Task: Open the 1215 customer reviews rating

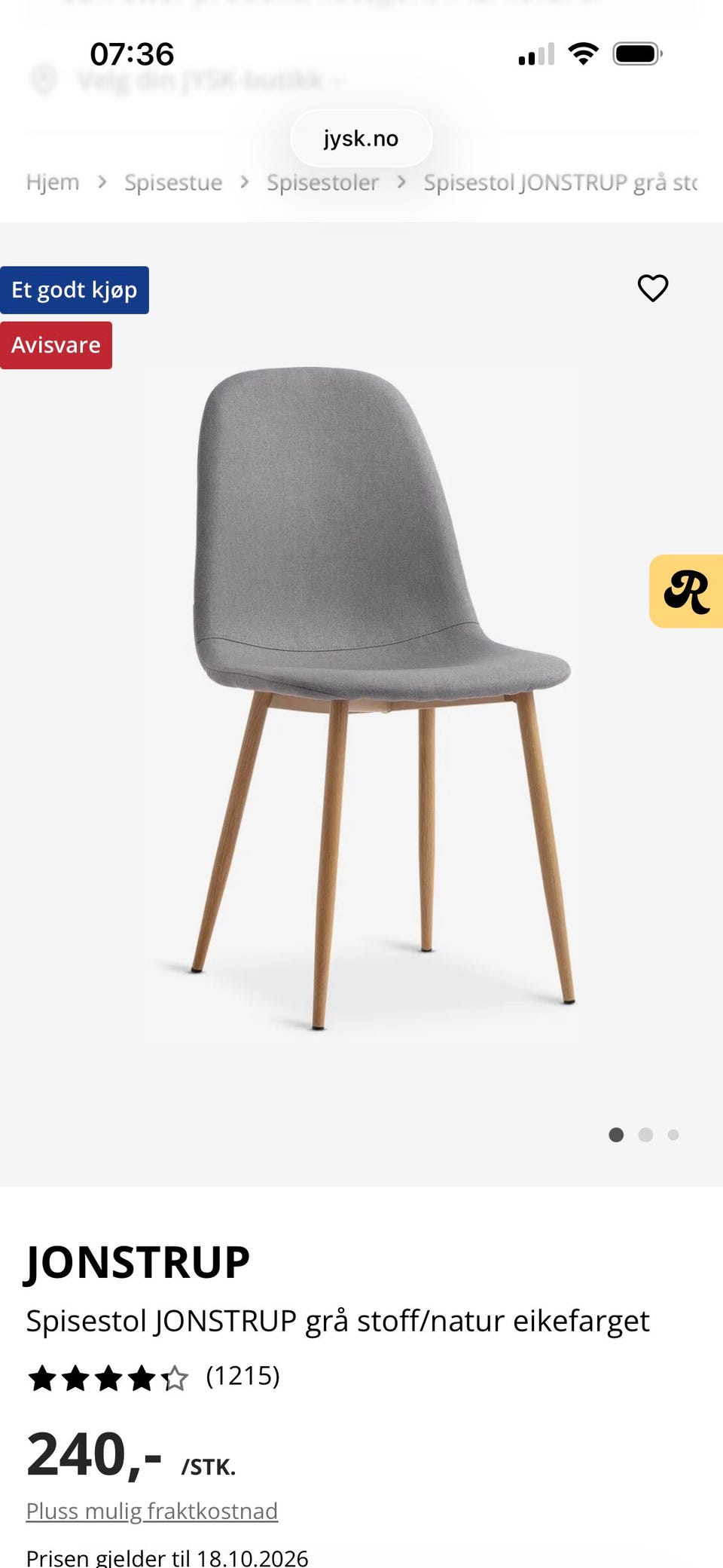Action: point(154,1377)
